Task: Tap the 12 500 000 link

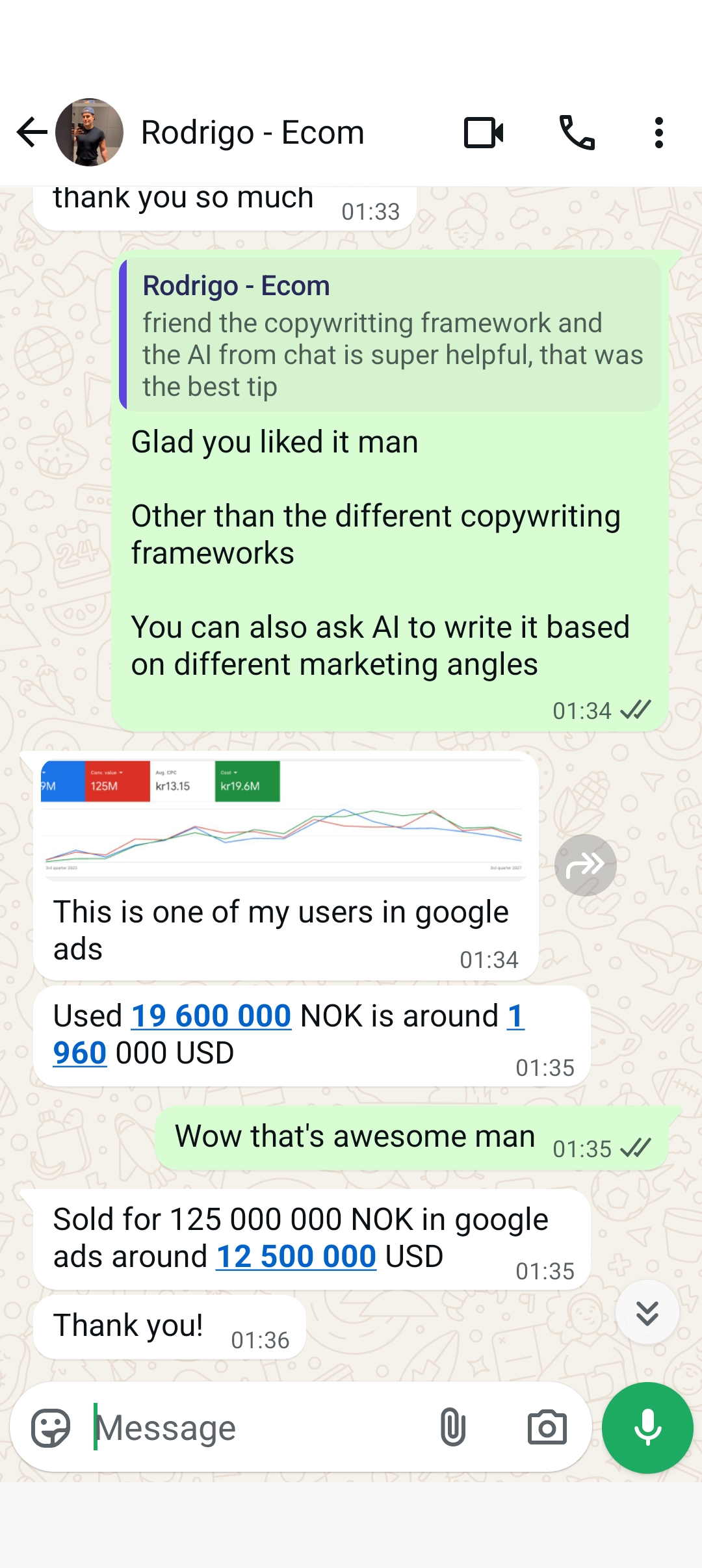Action: (x=296, y=1256)
